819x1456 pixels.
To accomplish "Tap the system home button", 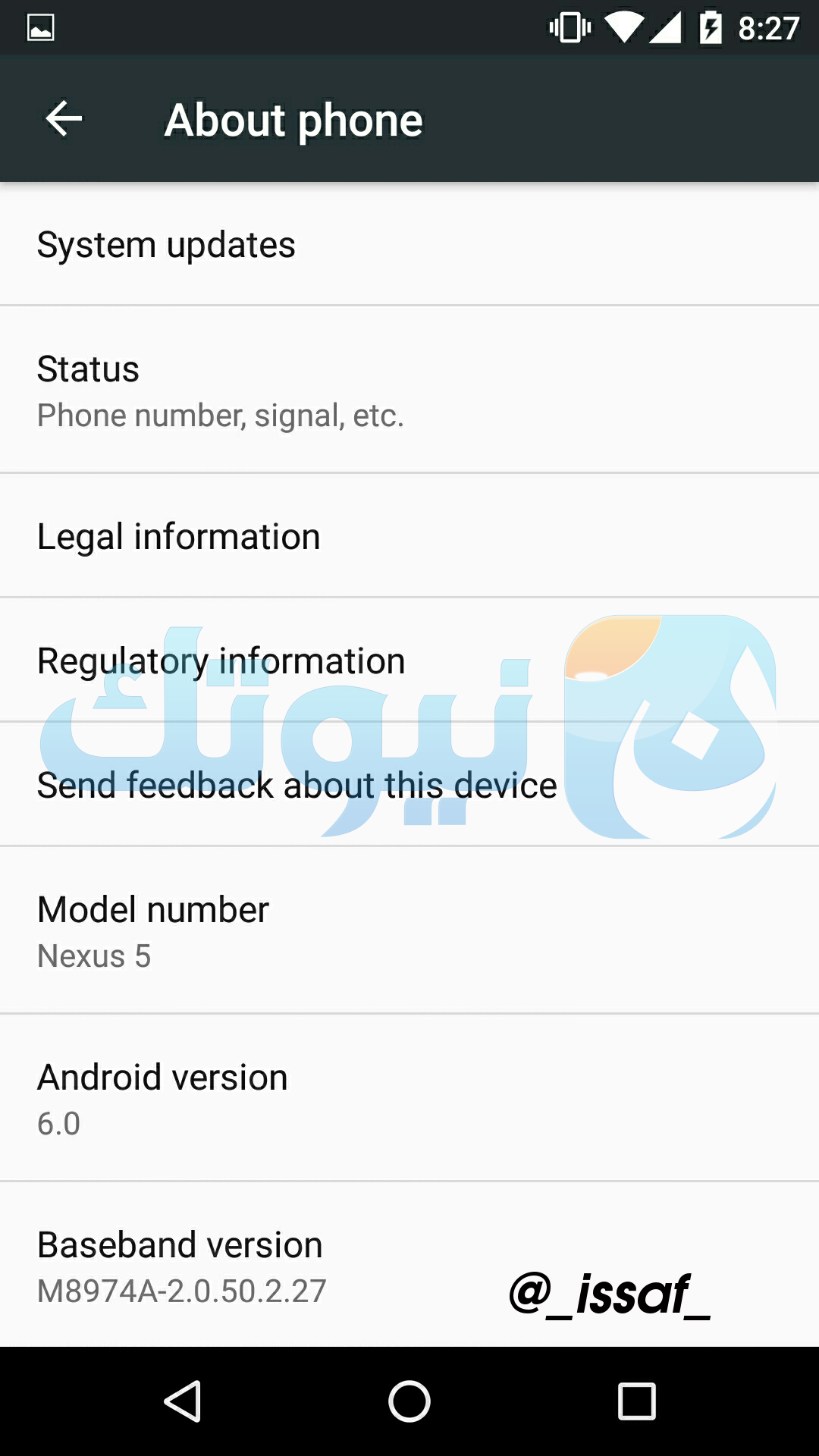I will 409,1401.
